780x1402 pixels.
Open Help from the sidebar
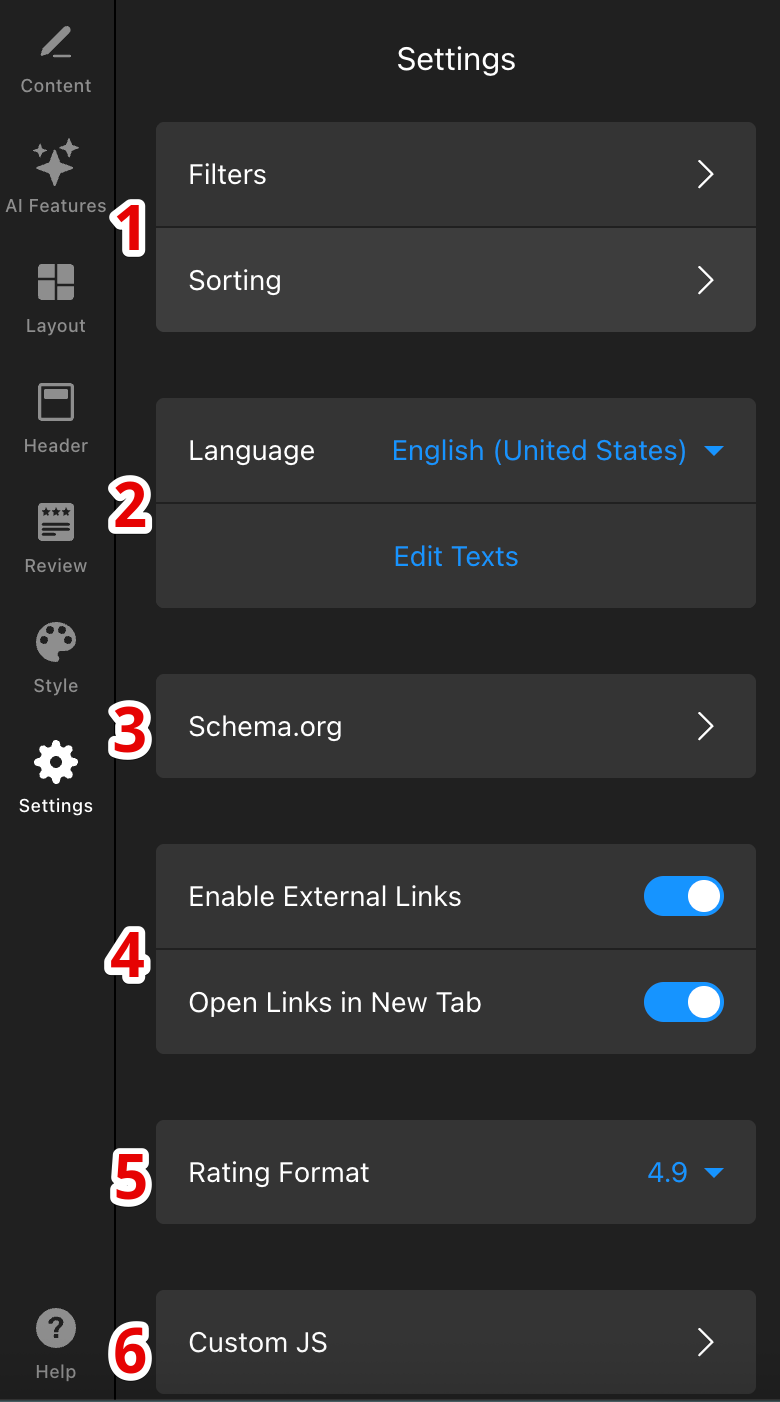click(56, 1343)
